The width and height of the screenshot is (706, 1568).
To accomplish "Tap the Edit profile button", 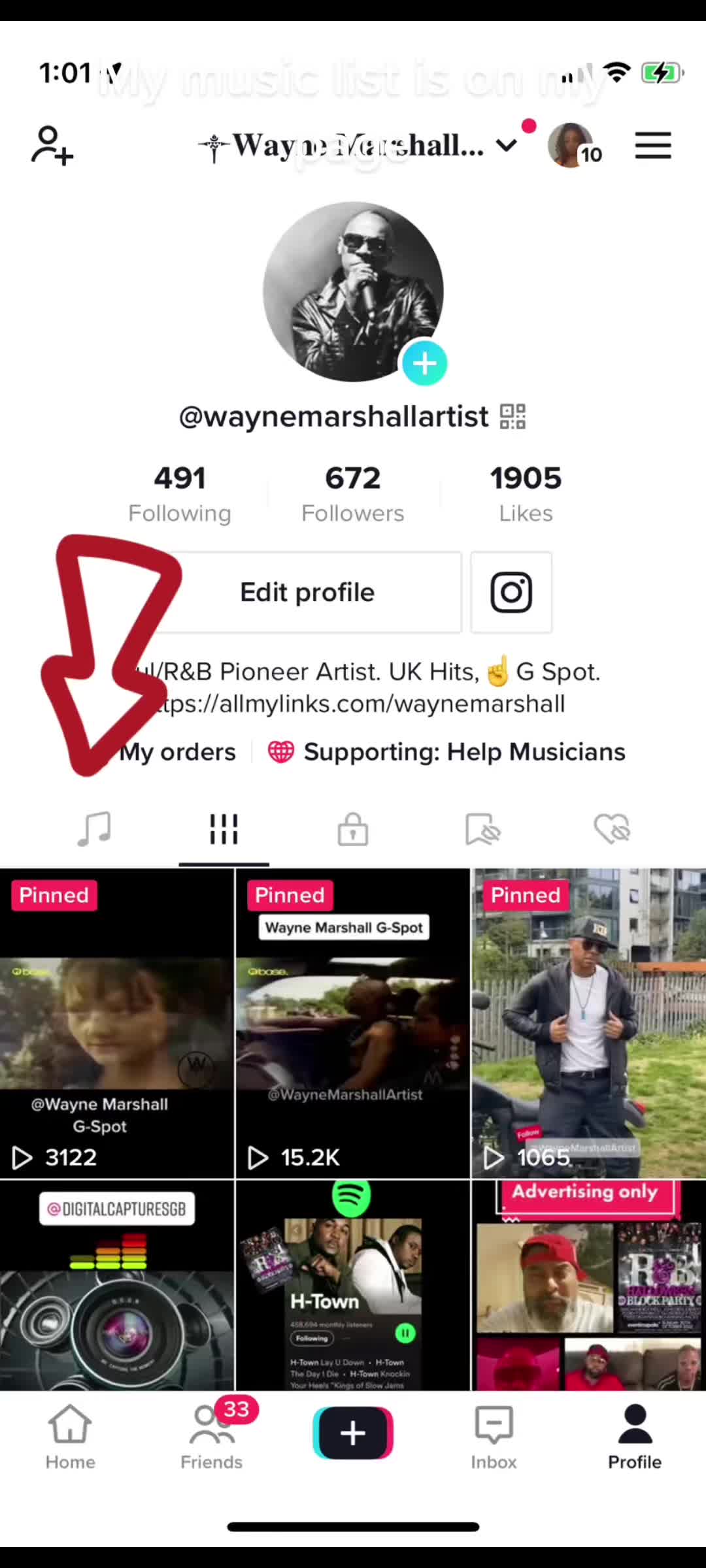I will (307, 593).
